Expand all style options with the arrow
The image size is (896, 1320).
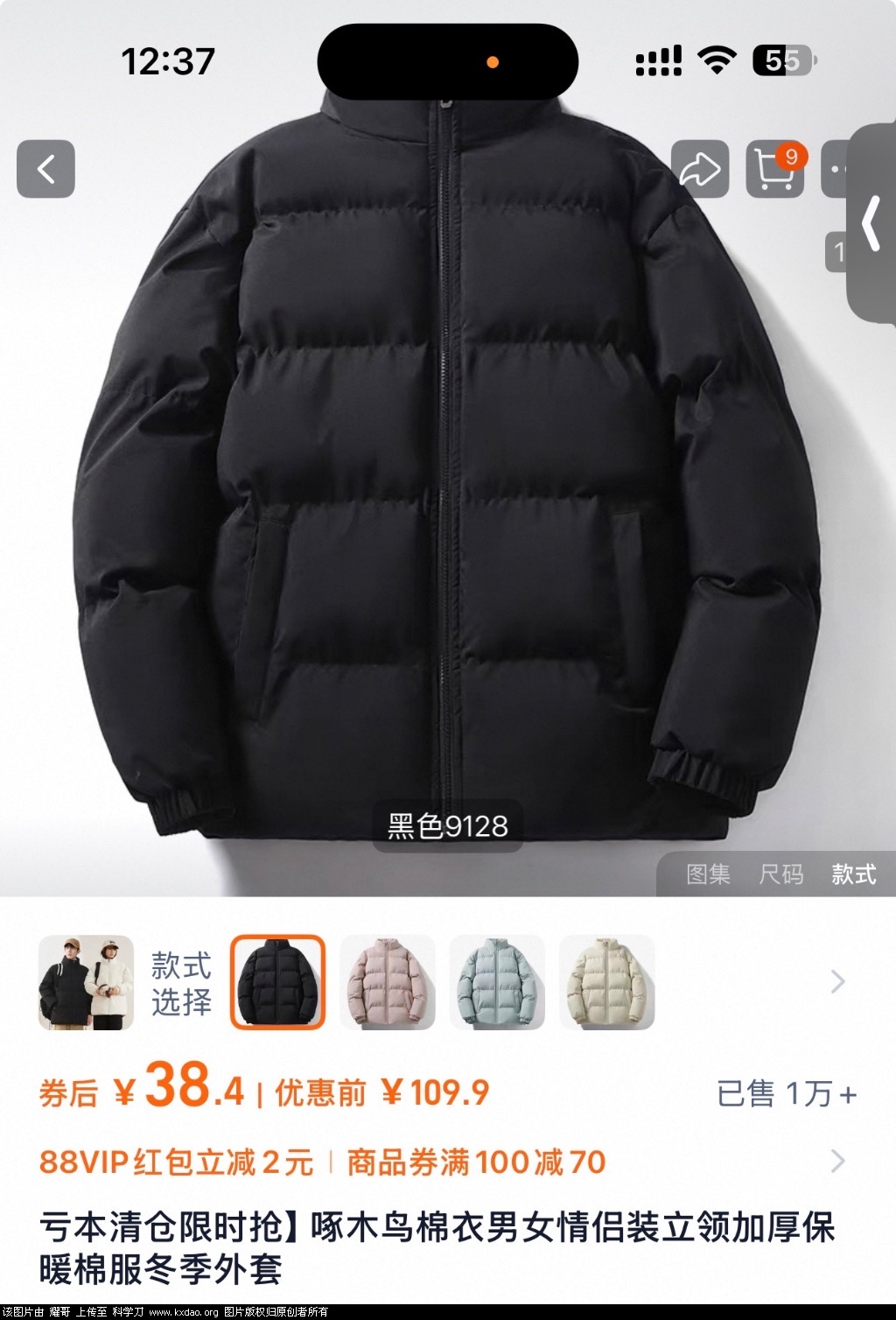coord(837,982)
